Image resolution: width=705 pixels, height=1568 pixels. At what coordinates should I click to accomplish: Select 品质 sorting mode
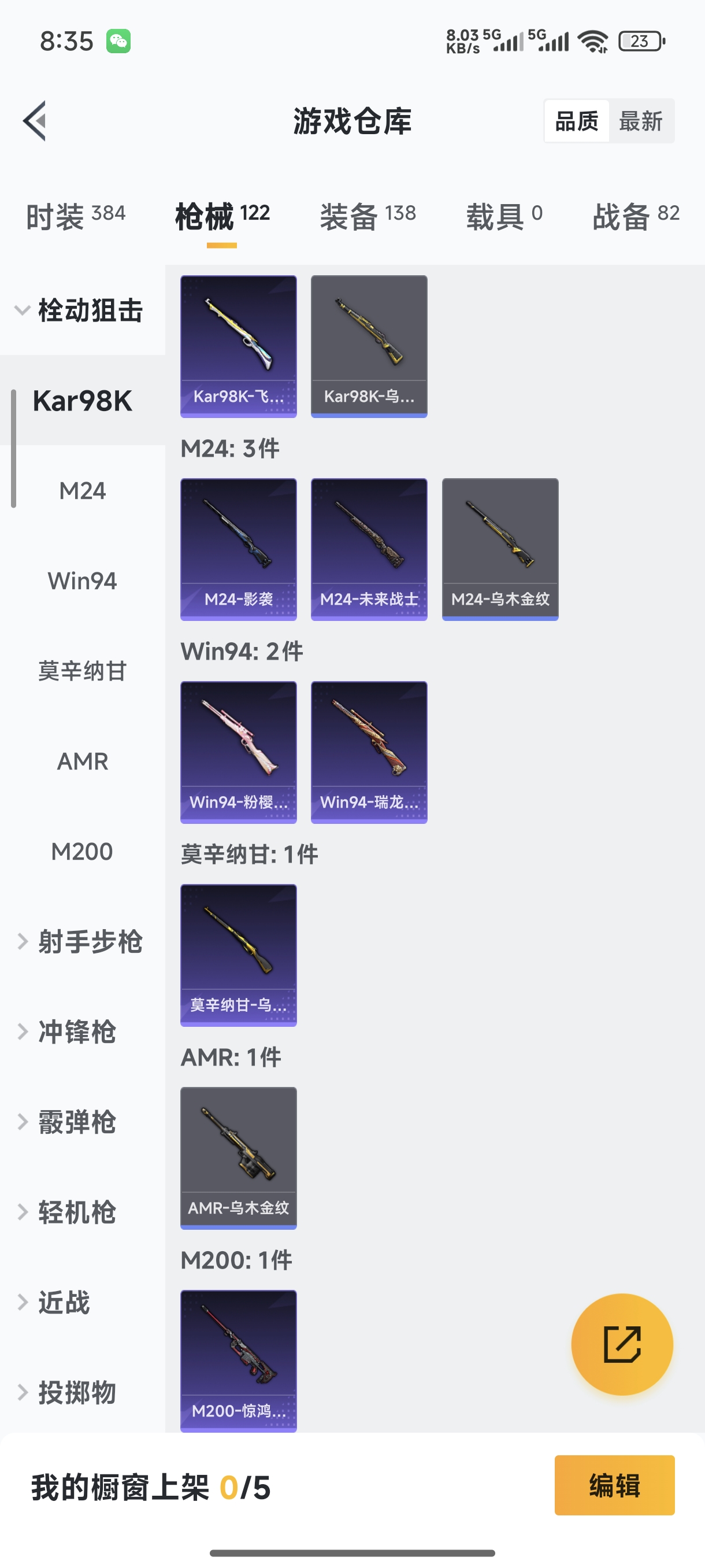click(576, 120)
